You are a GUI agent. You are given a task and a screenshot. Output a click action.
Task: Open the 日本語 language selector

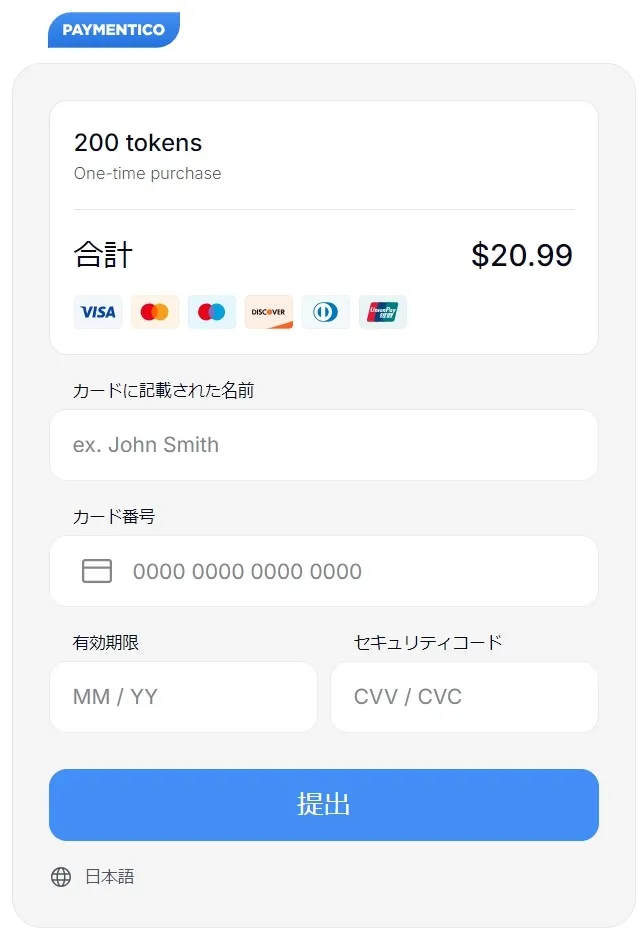[x=93, y=877]
